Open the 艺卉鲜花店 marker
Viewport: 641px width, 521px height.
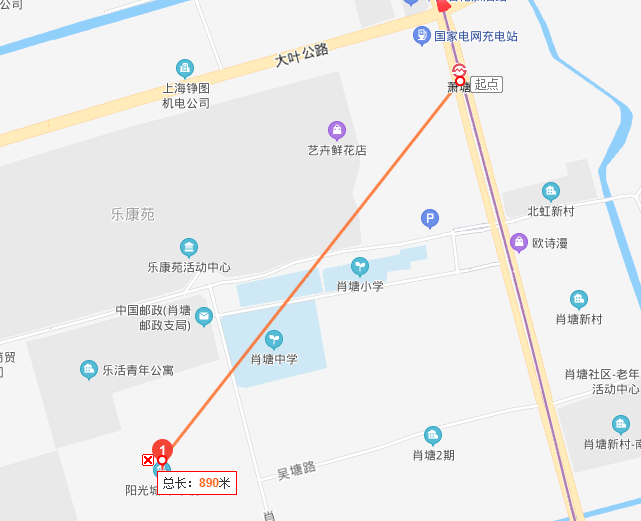pyautogui.click(x=337, y=130)
